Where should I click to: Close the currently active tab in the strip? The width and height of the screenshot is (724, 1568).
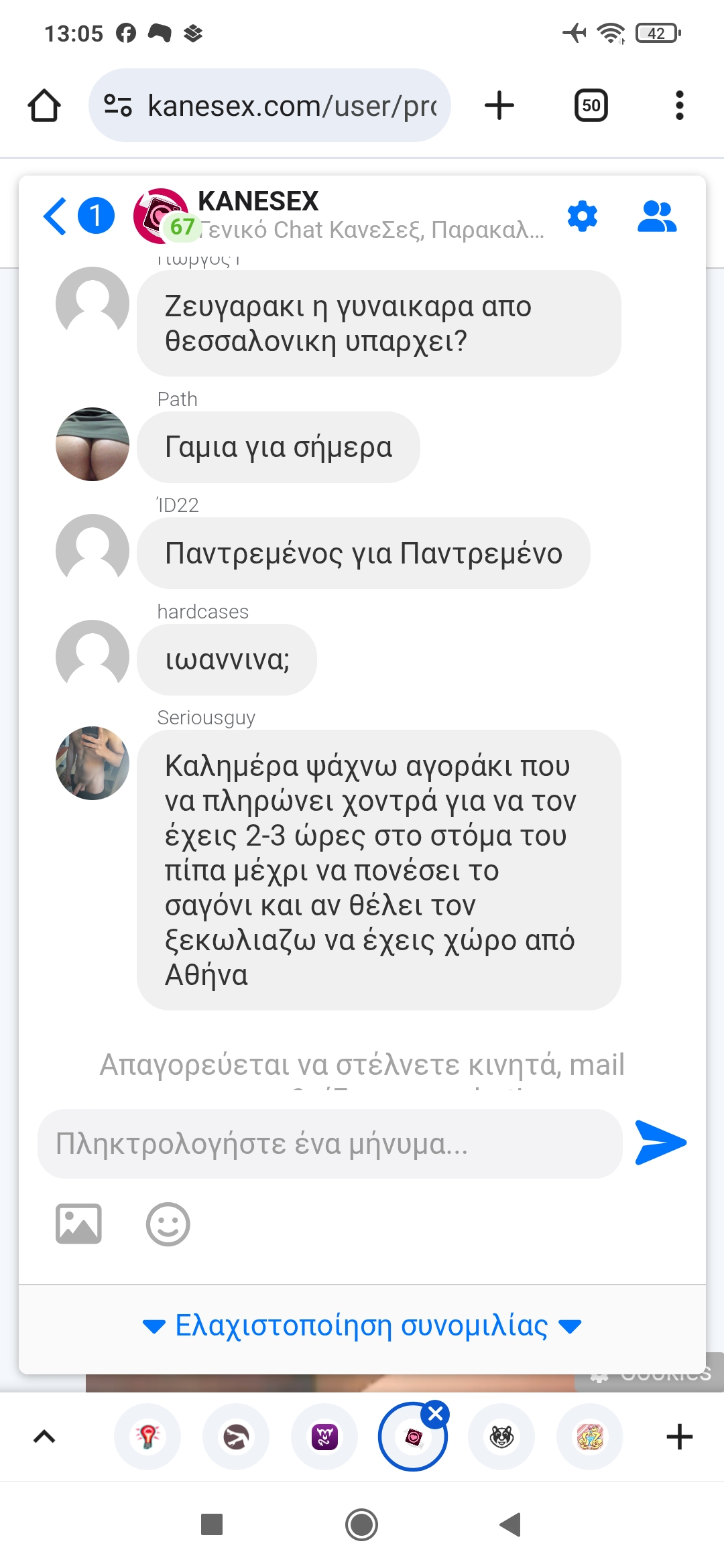[436, 1414]
